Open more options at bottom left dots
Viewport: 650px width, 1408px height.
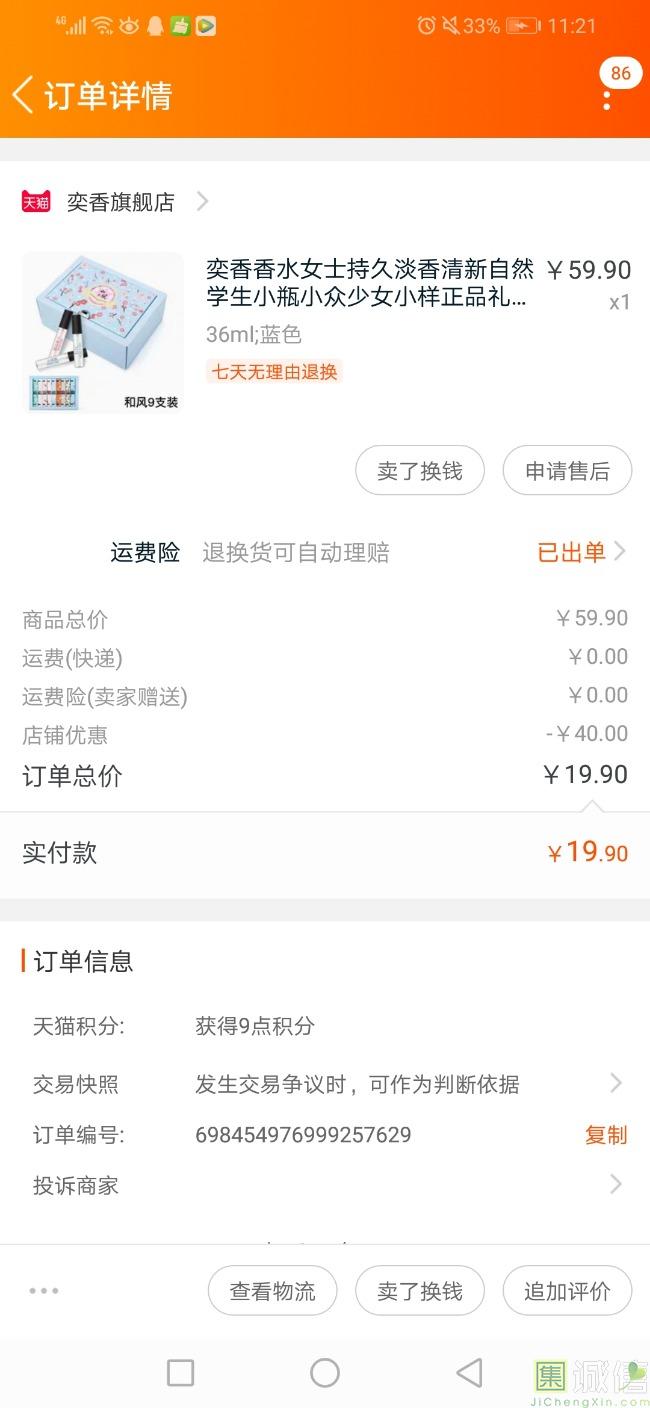(x=44, y=1291)
